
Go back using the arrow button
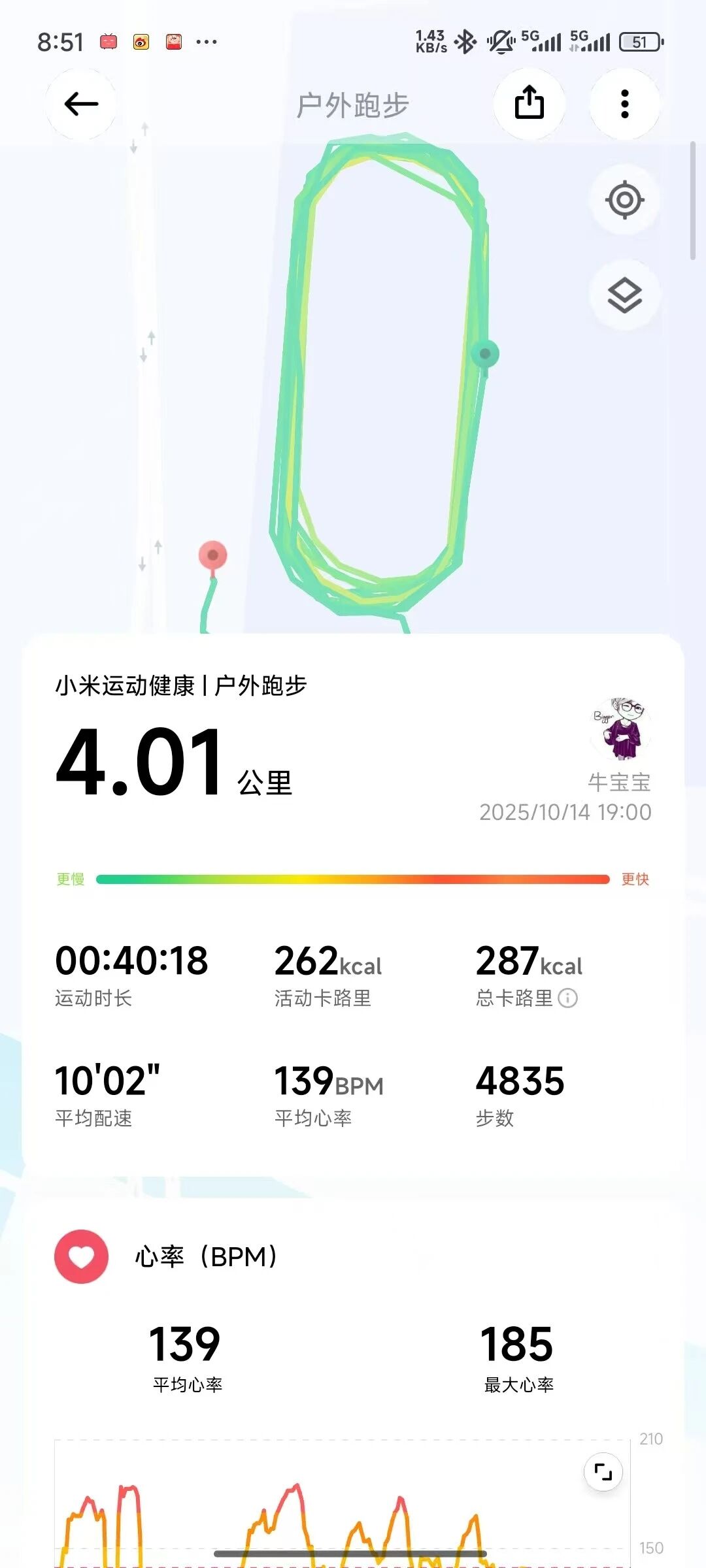(81, 104)
